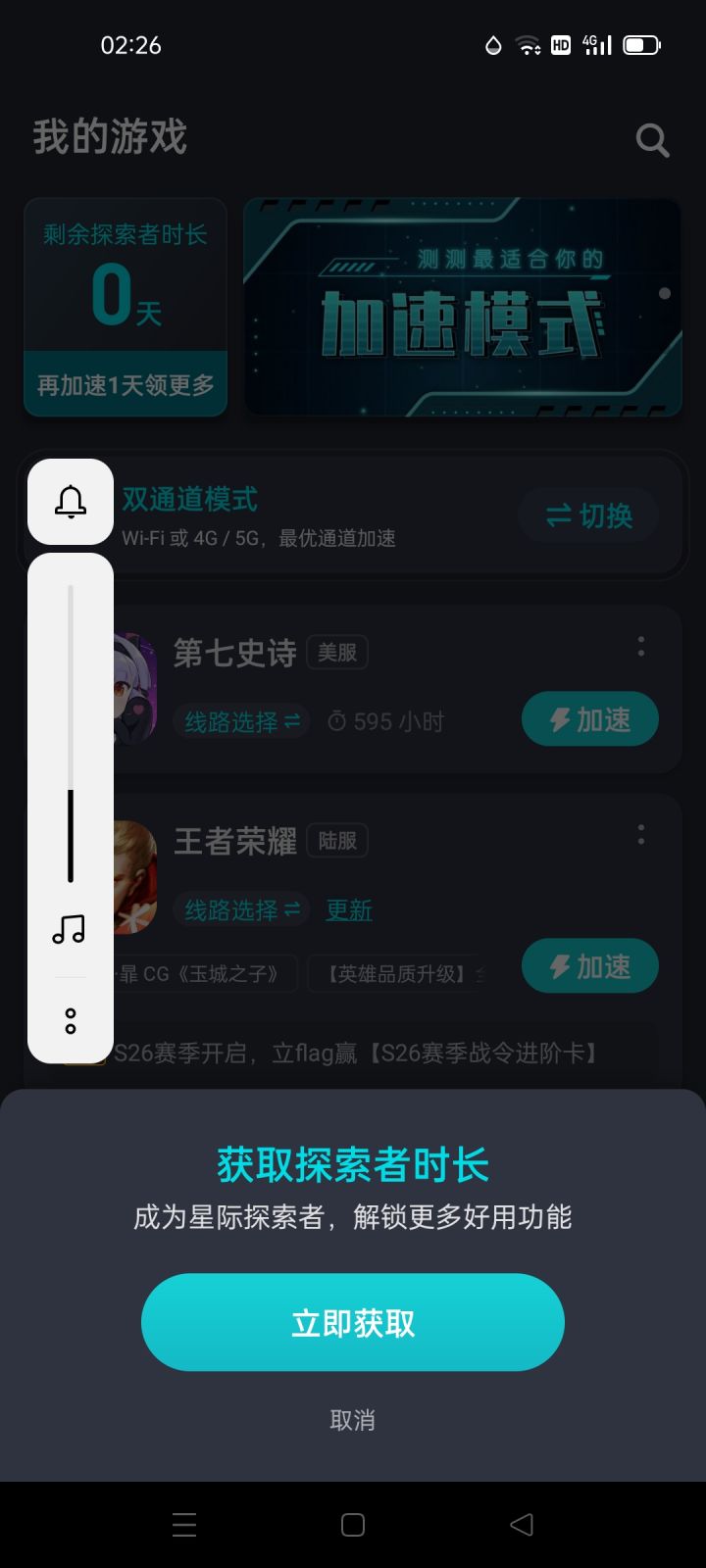
Task: Click 取消 to dismiss the dialog
Action: point(351,1419)
